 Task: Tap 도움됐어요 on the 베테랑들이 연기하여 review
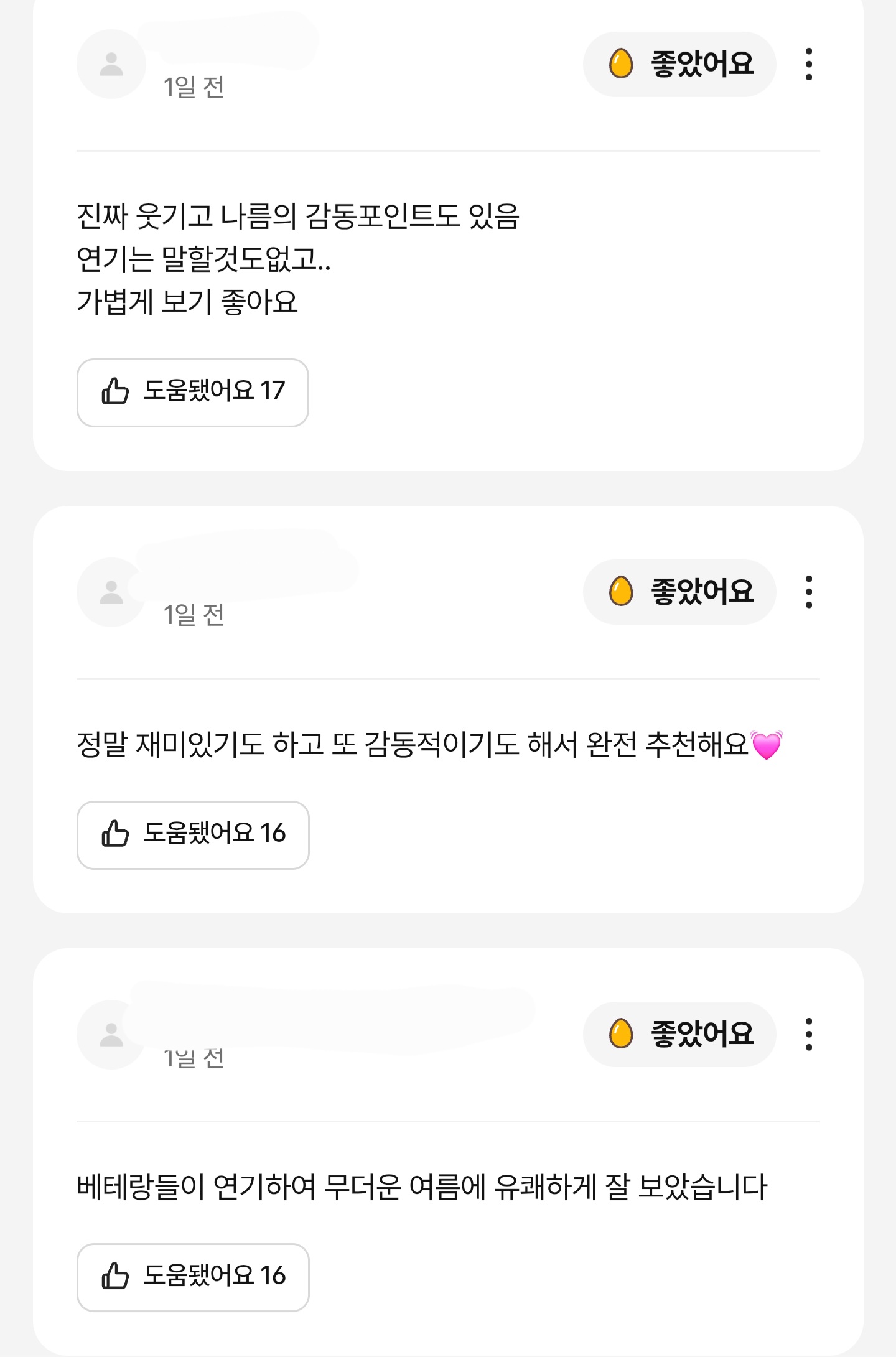click(193, 1277)
